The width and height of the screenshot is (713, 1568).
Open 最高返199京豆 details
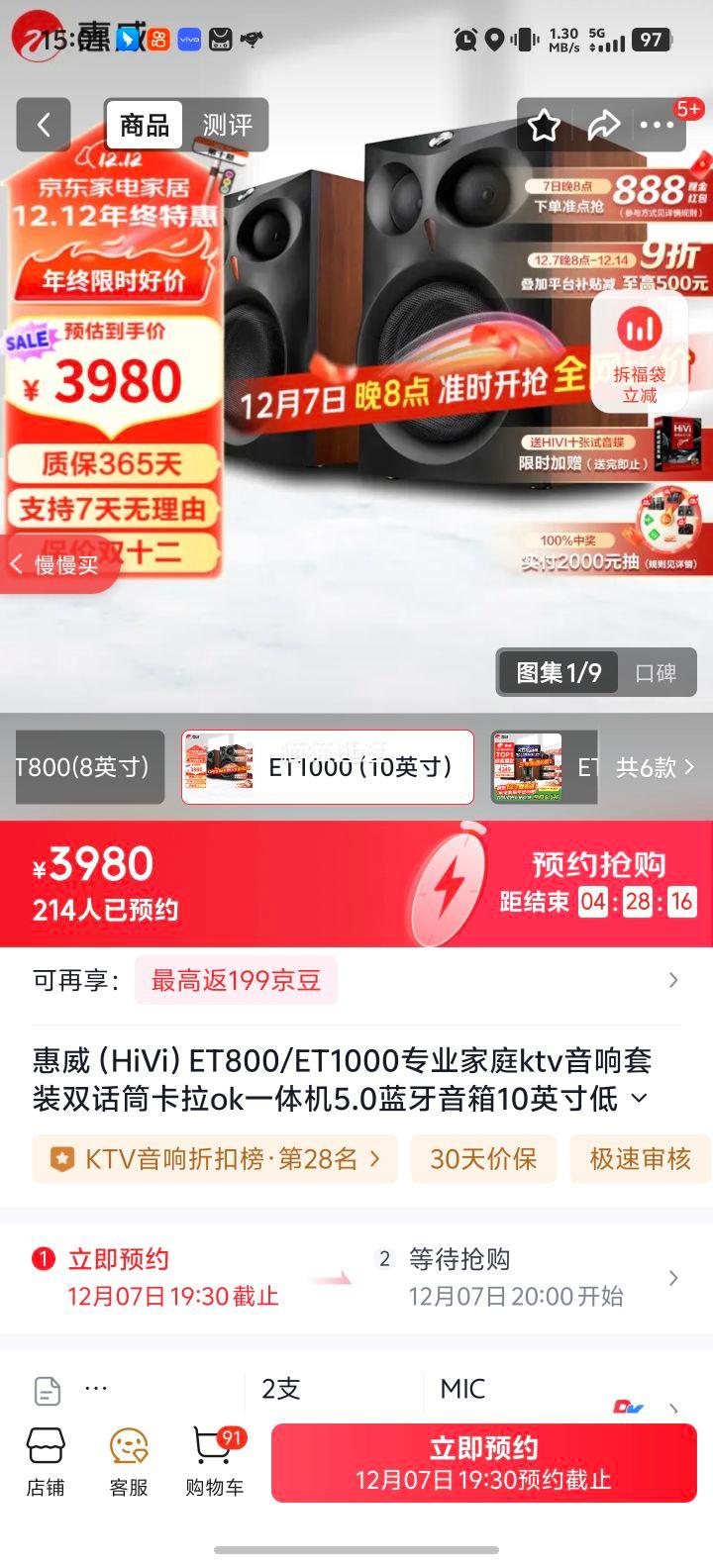(x=236, y=980)
